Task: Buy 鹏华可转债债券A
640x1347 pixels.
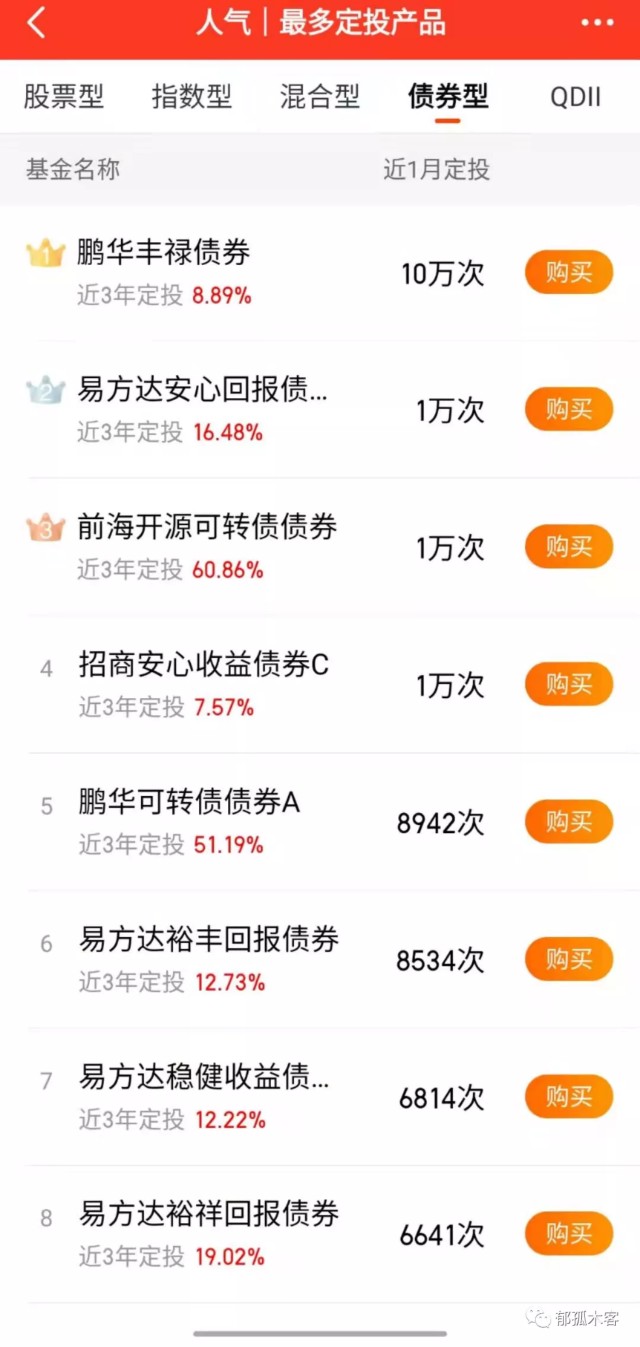Action: pos(568,822)
